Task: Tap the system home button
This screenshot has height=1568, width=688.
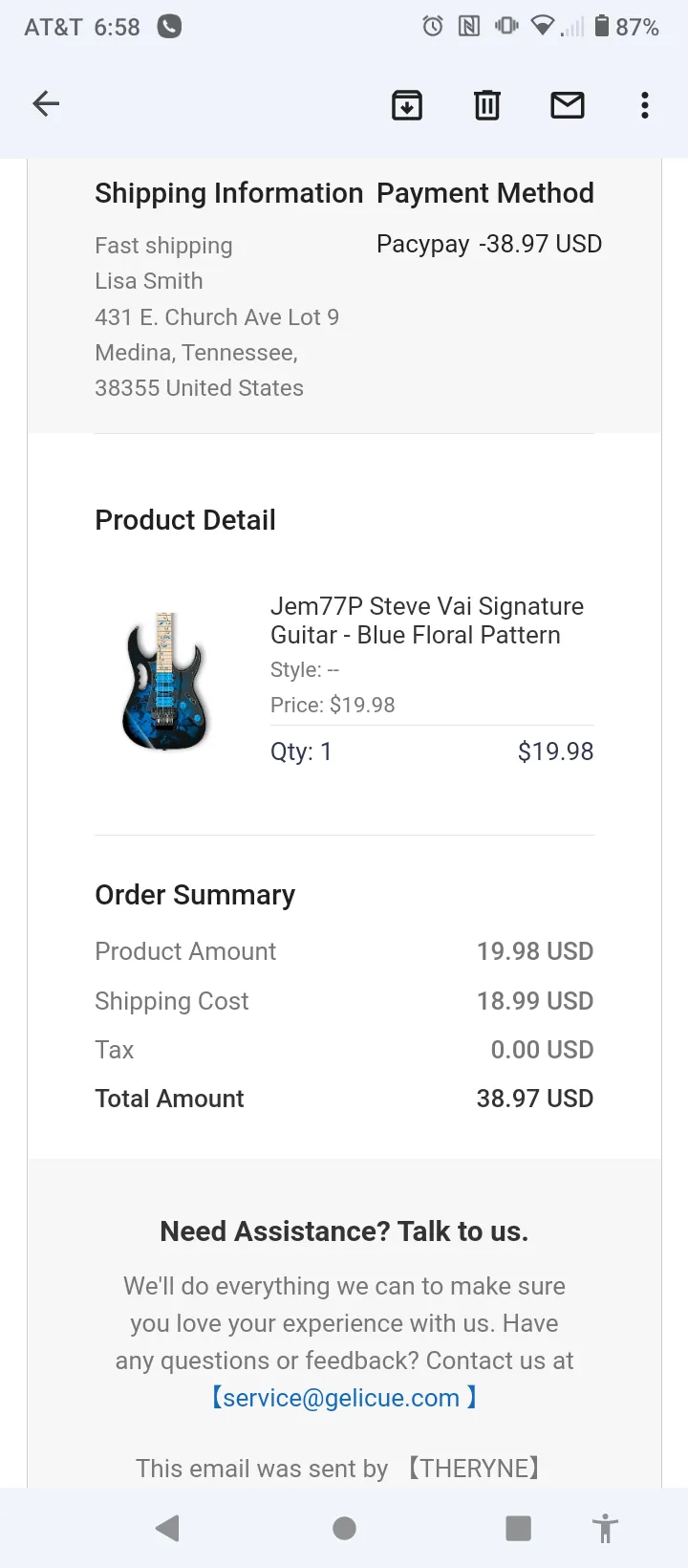Action: [344, 1529]
